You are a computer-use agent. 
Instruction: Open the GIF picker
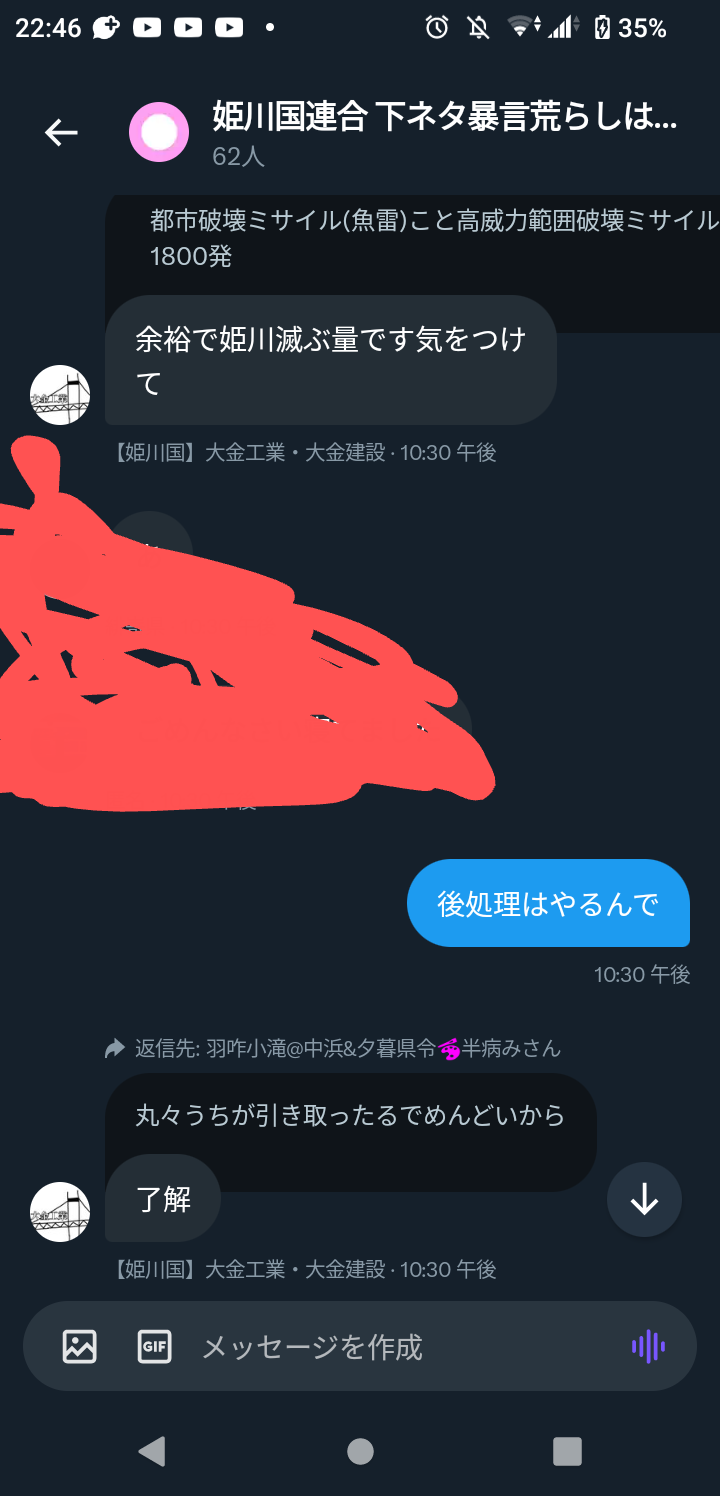(x=155, y=1346)
